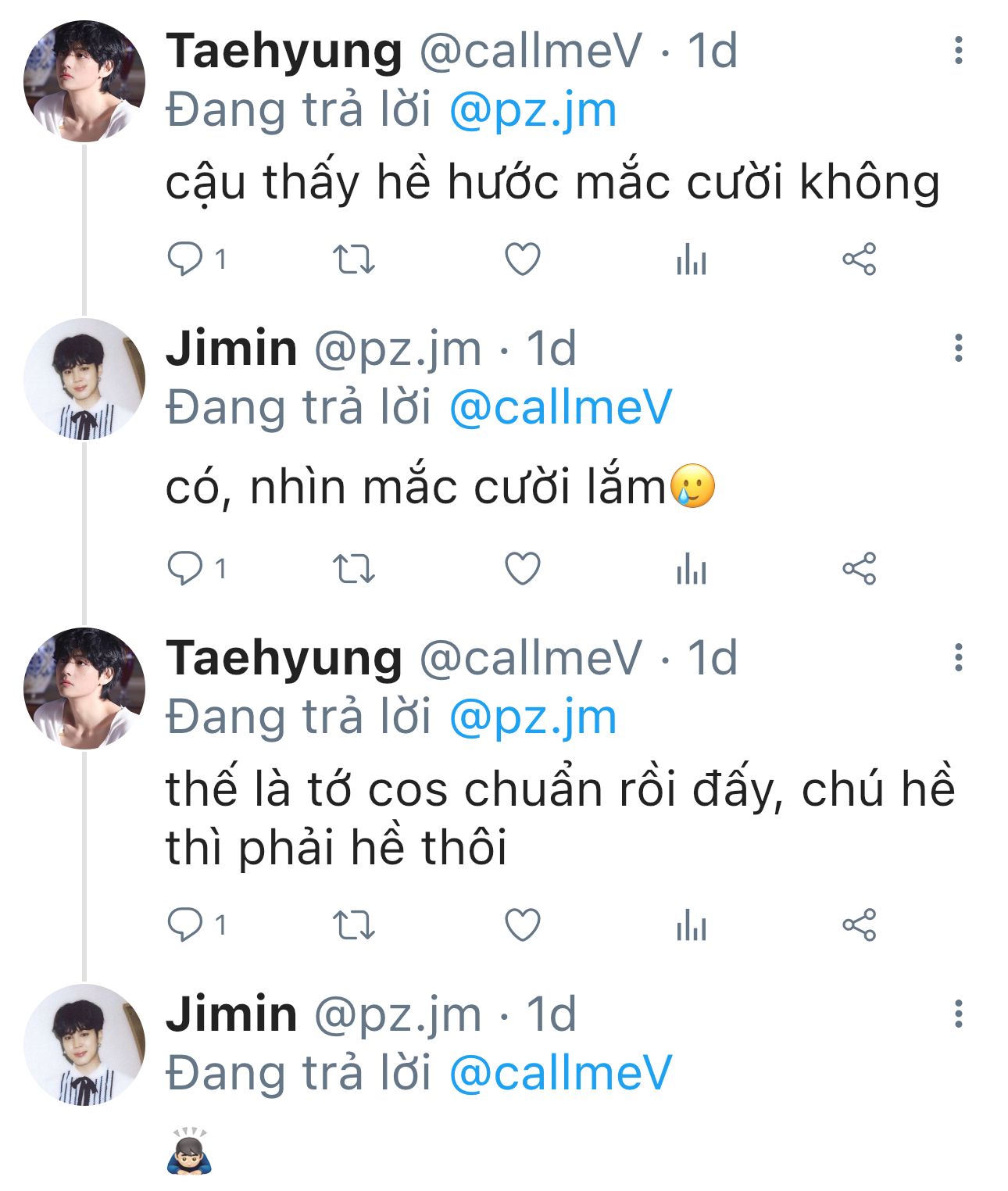Like Jimin's tweet "có, nhìn mắc cười lắm"

pyautogui.click(x=522, y=568)
